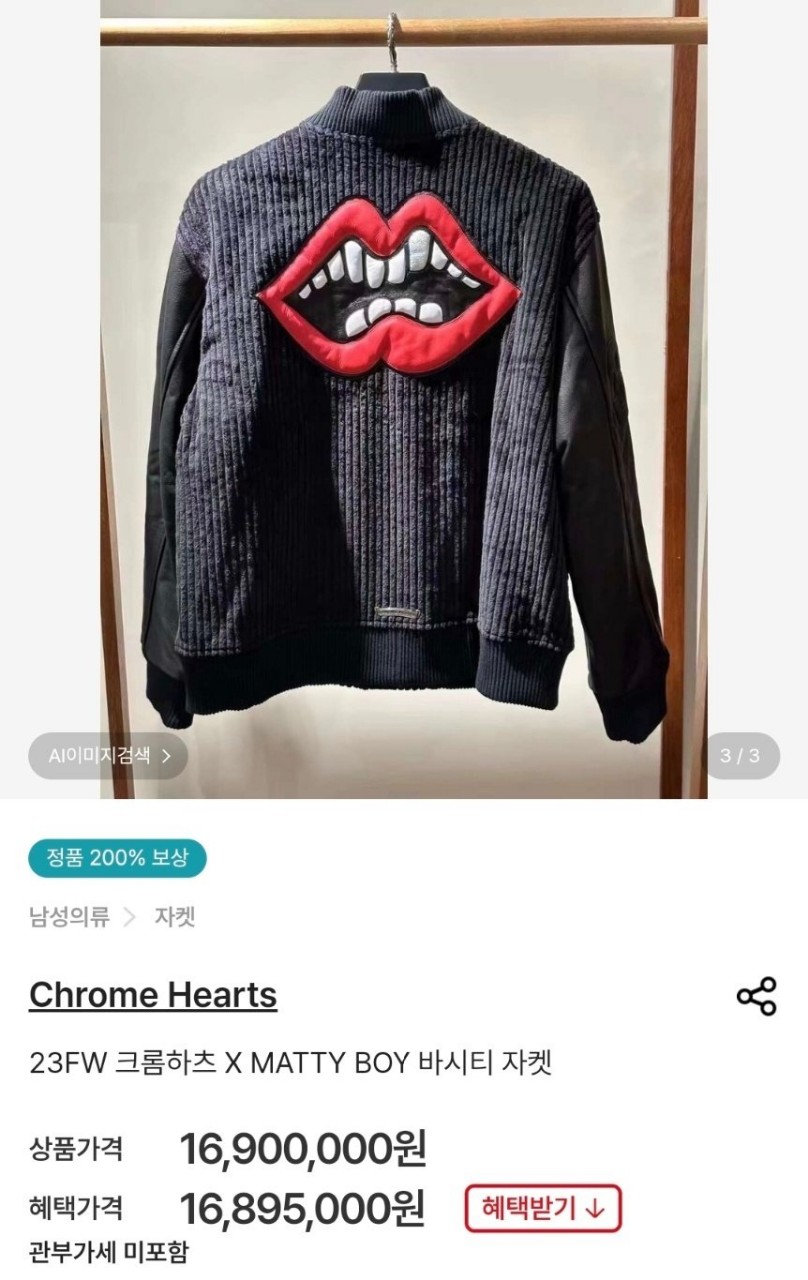Open the 자켓 category
The image size is (808, 1280).
tap(175, 917)
